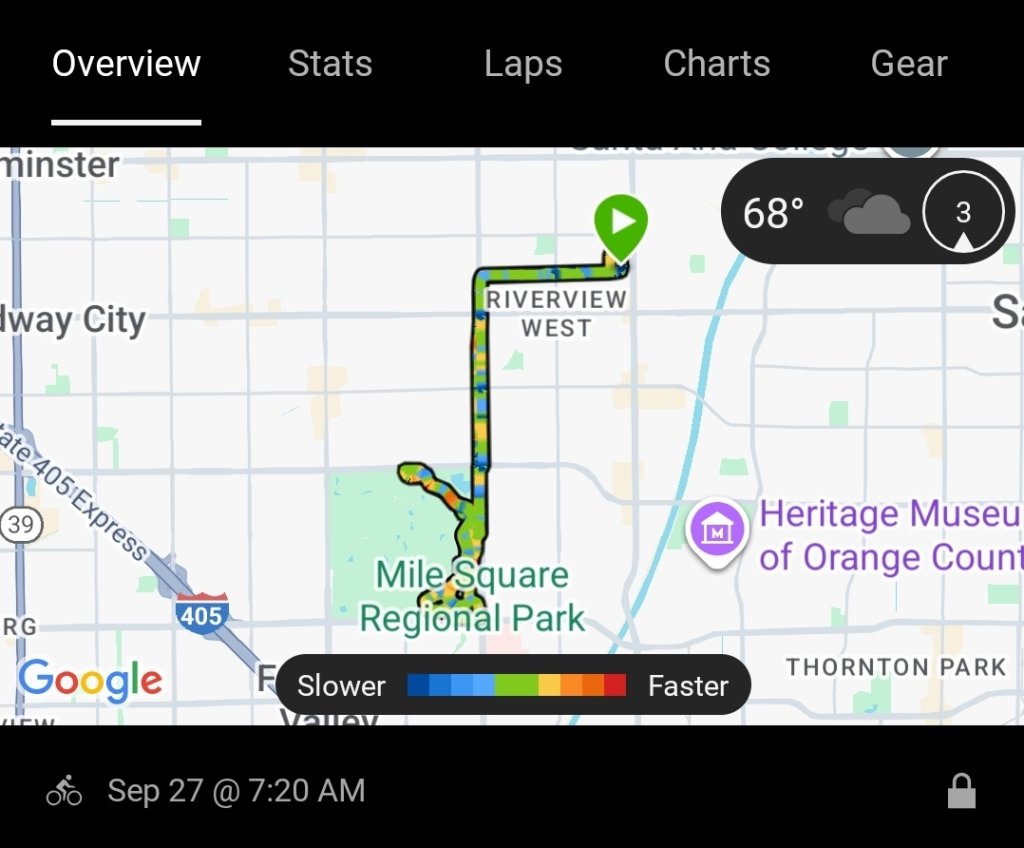Viewport: 1024px width, 848px height.
Task: Open the privacy lock icon
Action: (961, 791)
